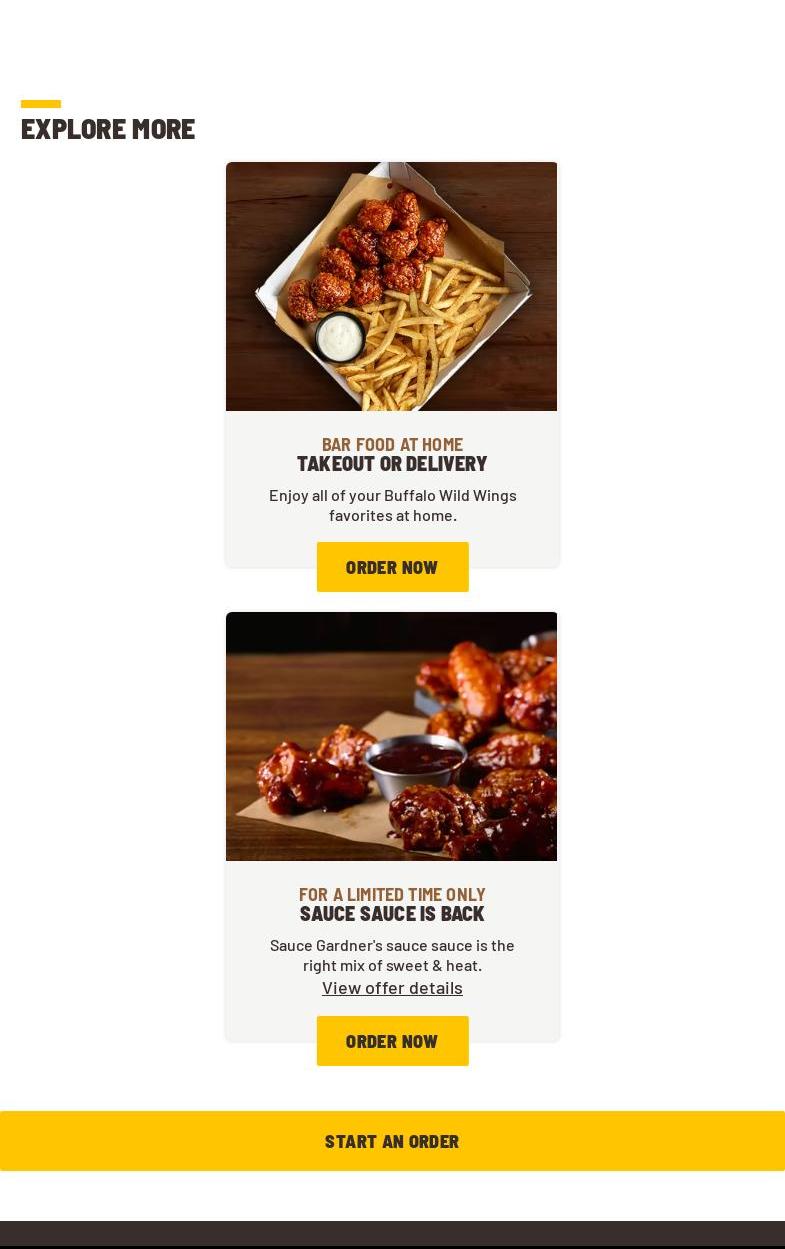The width and height of the screenshot is (785, 1249).
Task: Tap Order Now under Sauce Sauce Is Back
Action: pos(392,1041)
